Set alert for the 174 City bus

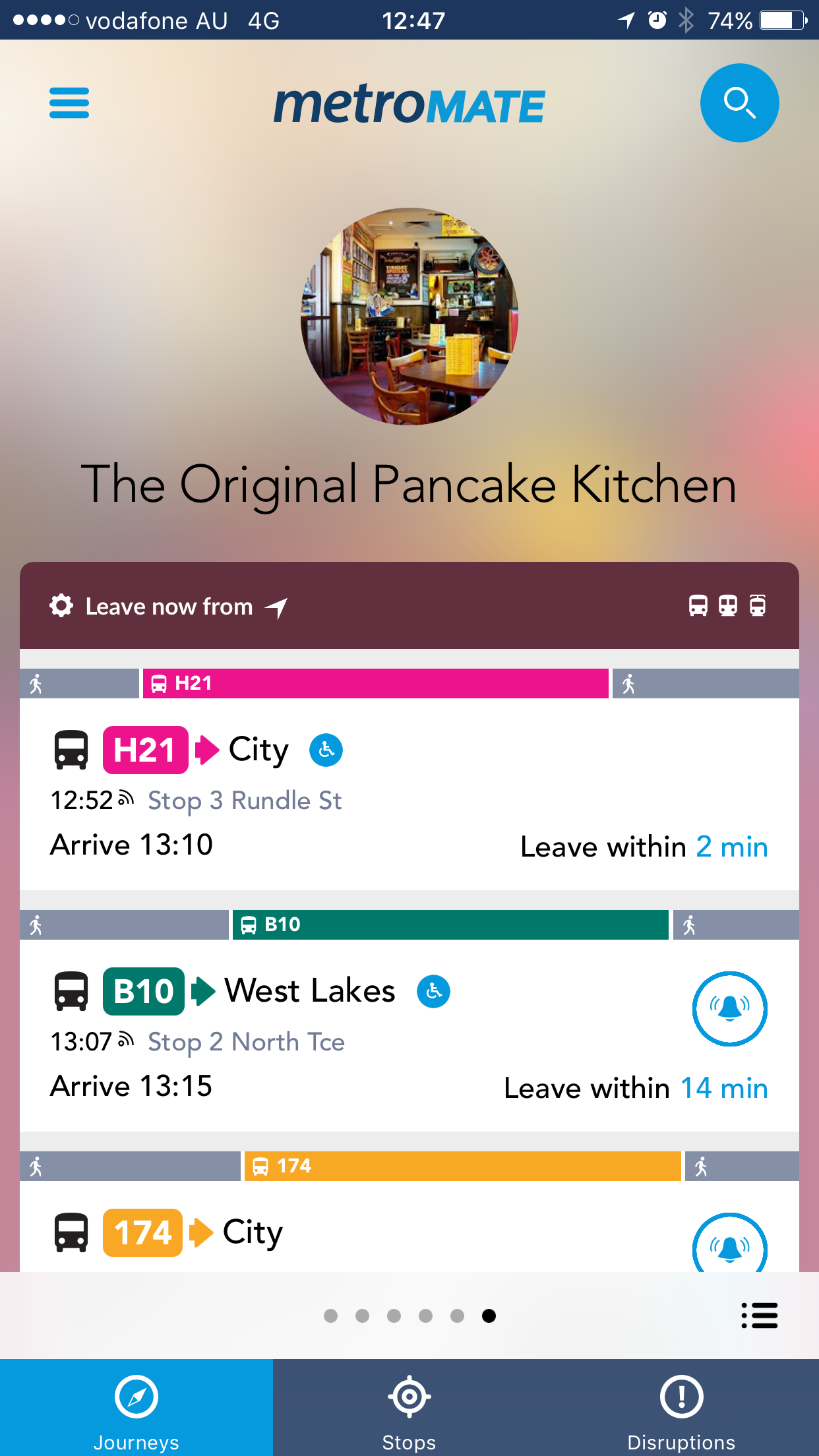(729, 1246)
